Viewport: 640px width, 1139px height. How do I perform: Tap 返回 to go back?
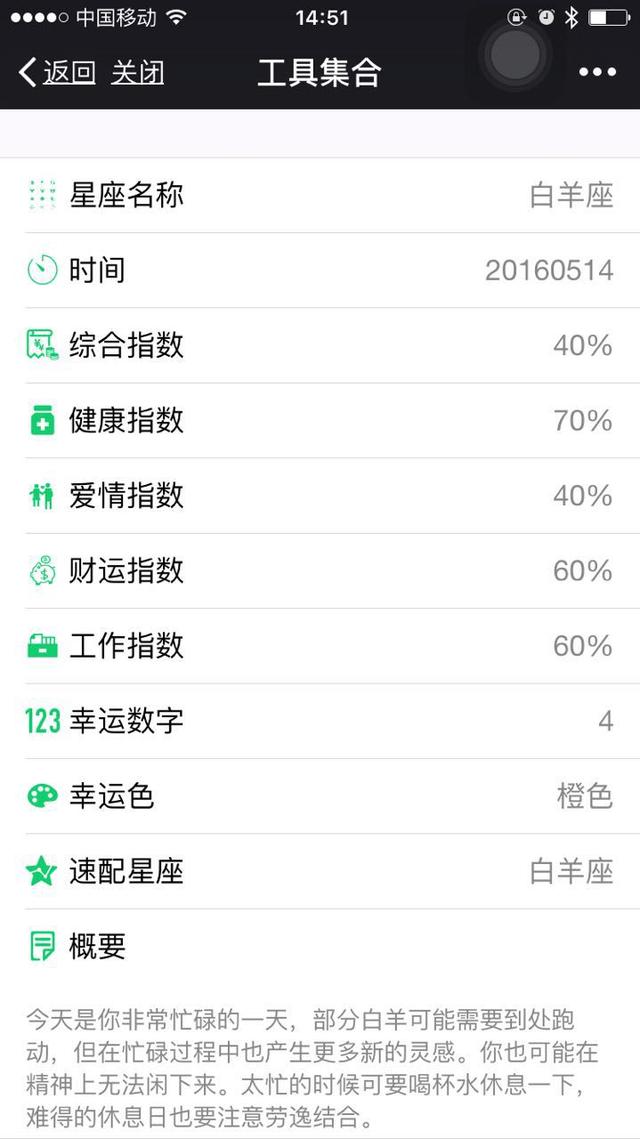57,73
